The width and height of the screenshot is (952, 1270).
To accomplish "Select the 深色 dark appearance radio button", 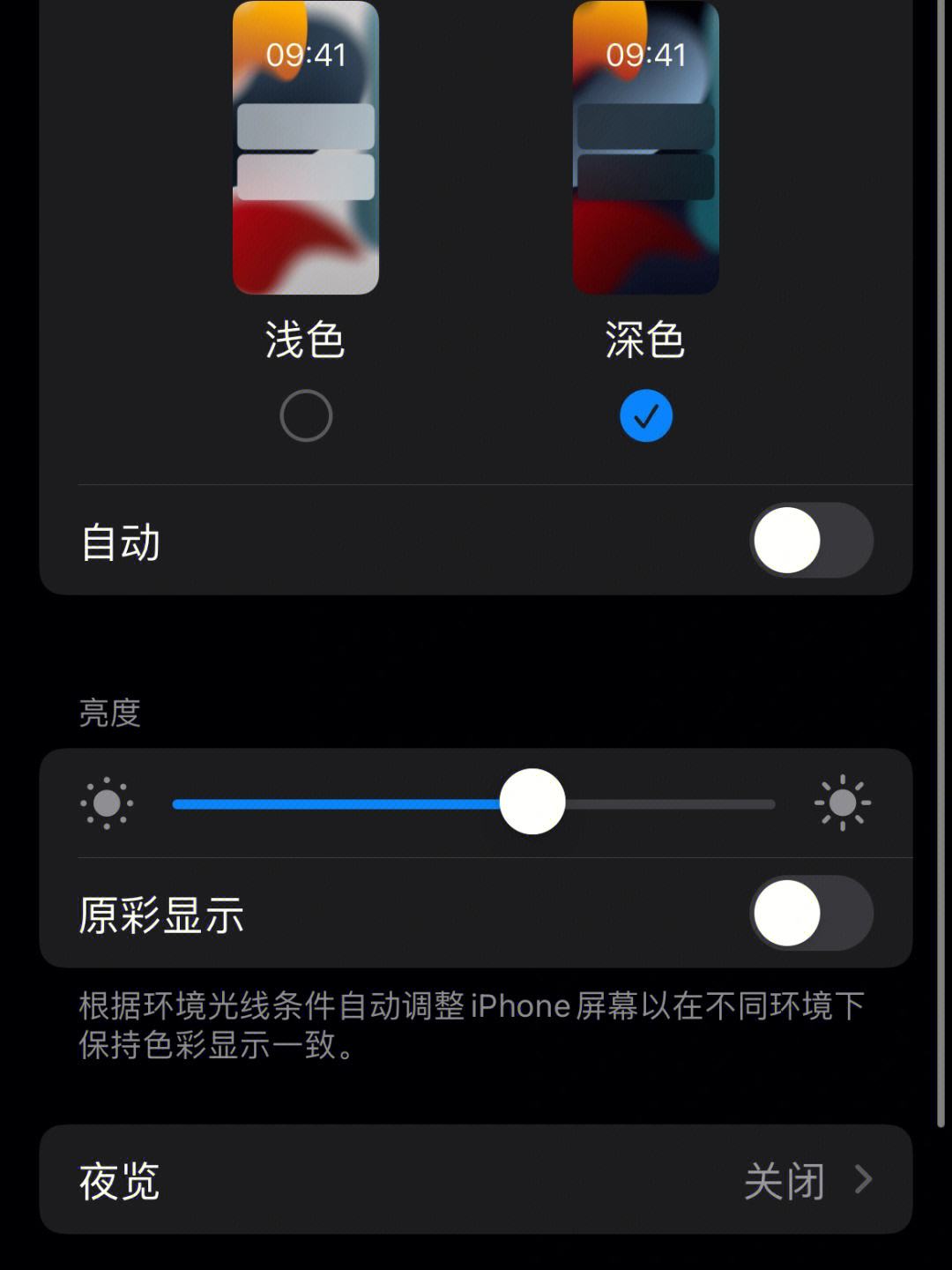I will click(x=645, y=415).
